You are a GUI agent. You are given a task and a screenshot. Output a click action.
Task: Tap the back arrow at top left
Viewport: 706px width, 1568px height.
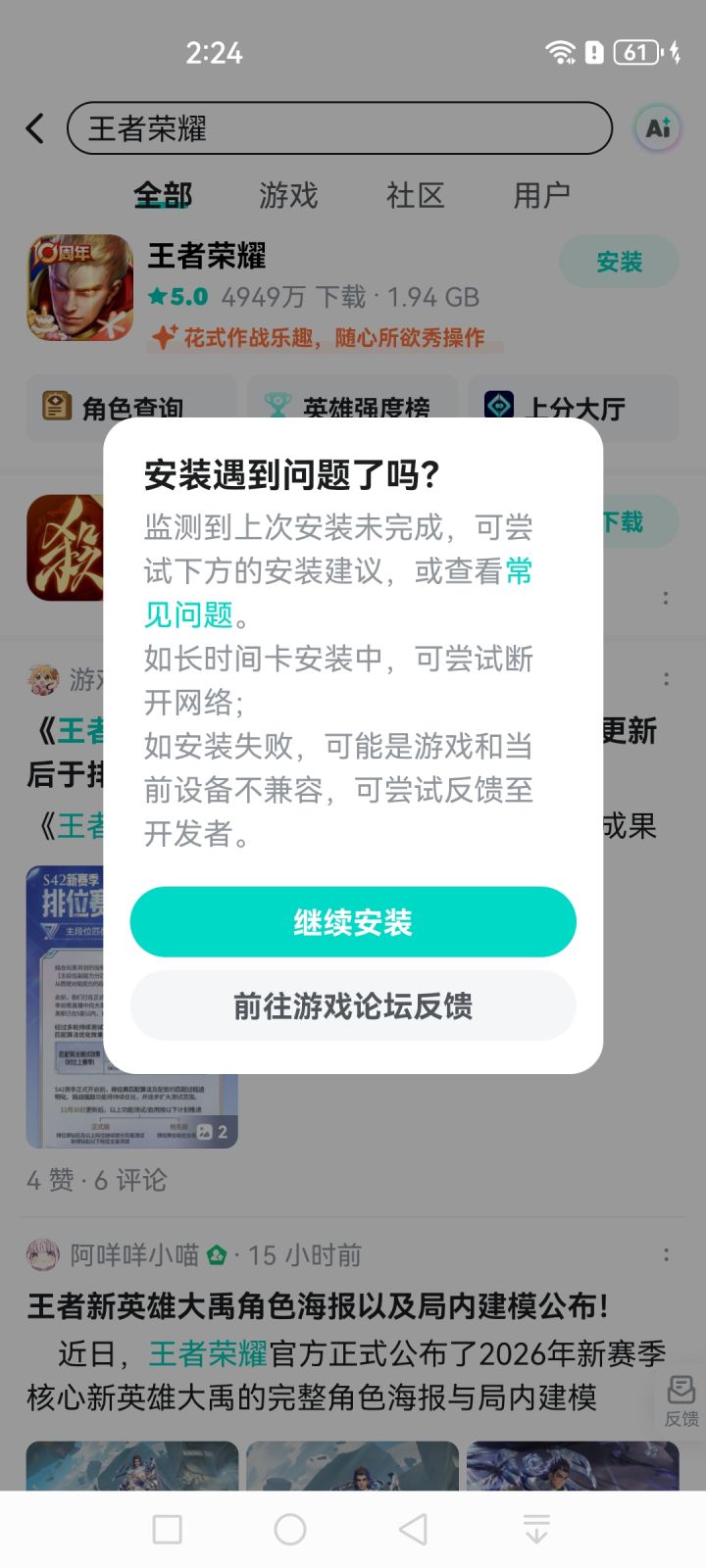[33, 128]
